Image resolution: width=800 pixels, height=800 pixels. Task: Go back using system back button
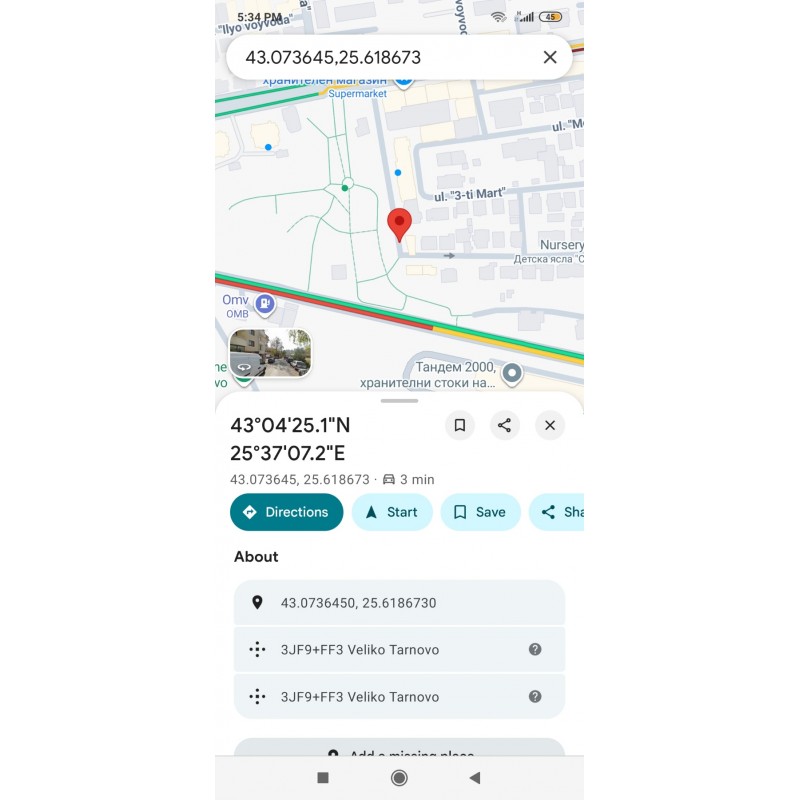coord(475,778)
